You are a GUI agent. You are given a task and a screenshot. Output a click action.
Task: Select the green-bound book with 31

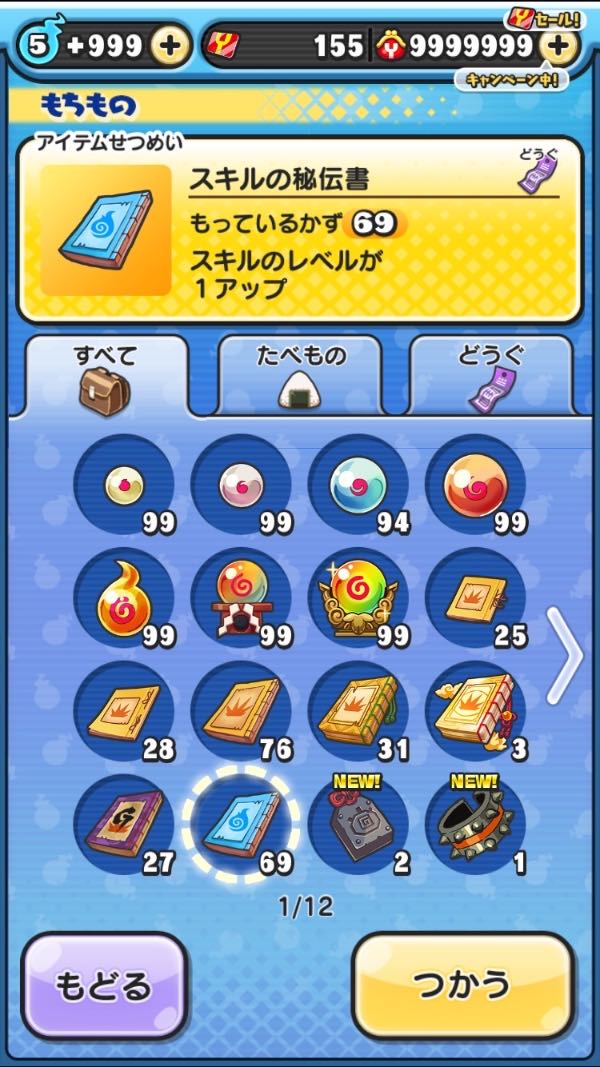358,711
